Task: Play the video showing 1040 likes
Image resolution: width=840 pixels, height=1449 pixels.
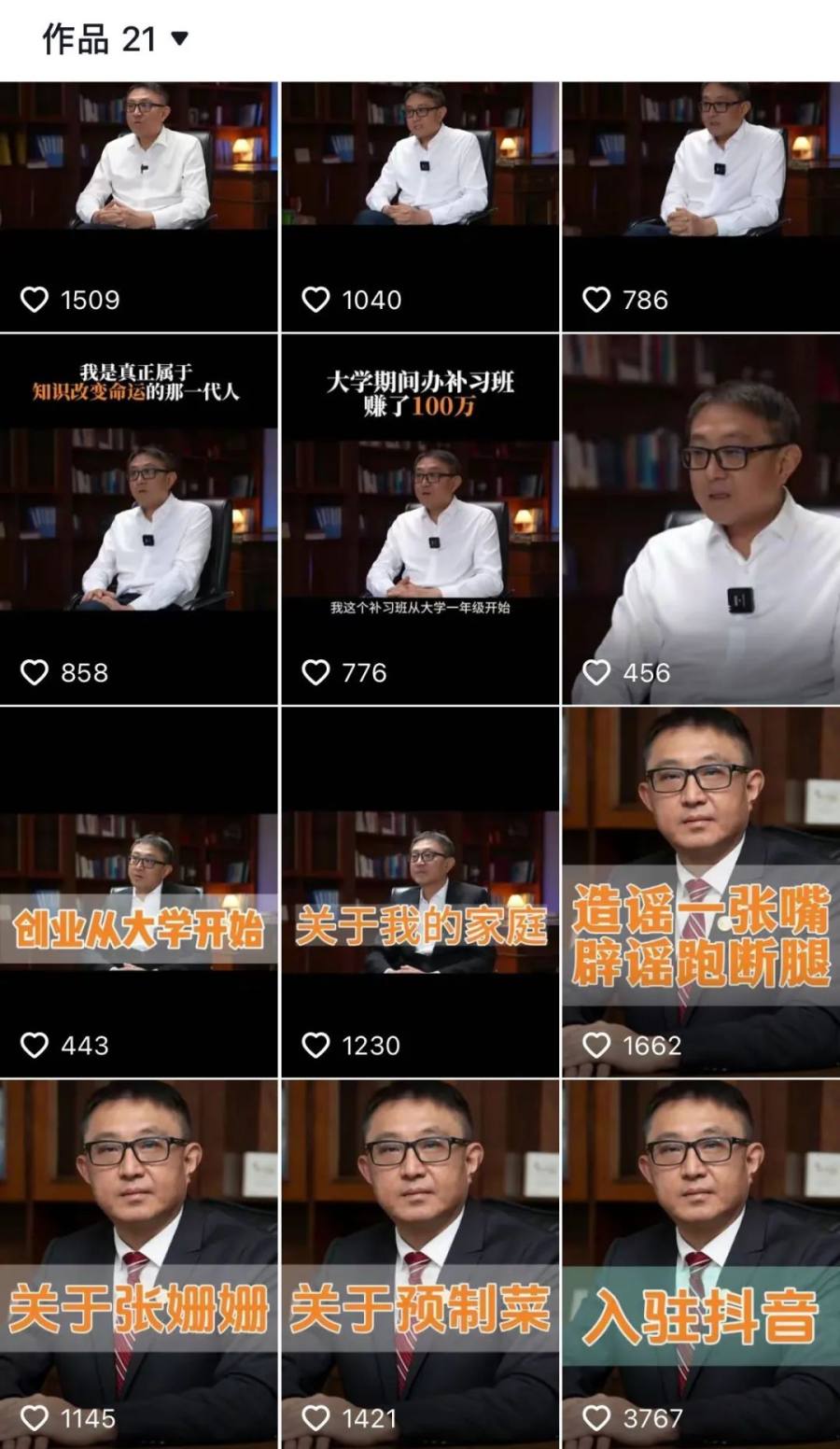Action: pos(420,206)
